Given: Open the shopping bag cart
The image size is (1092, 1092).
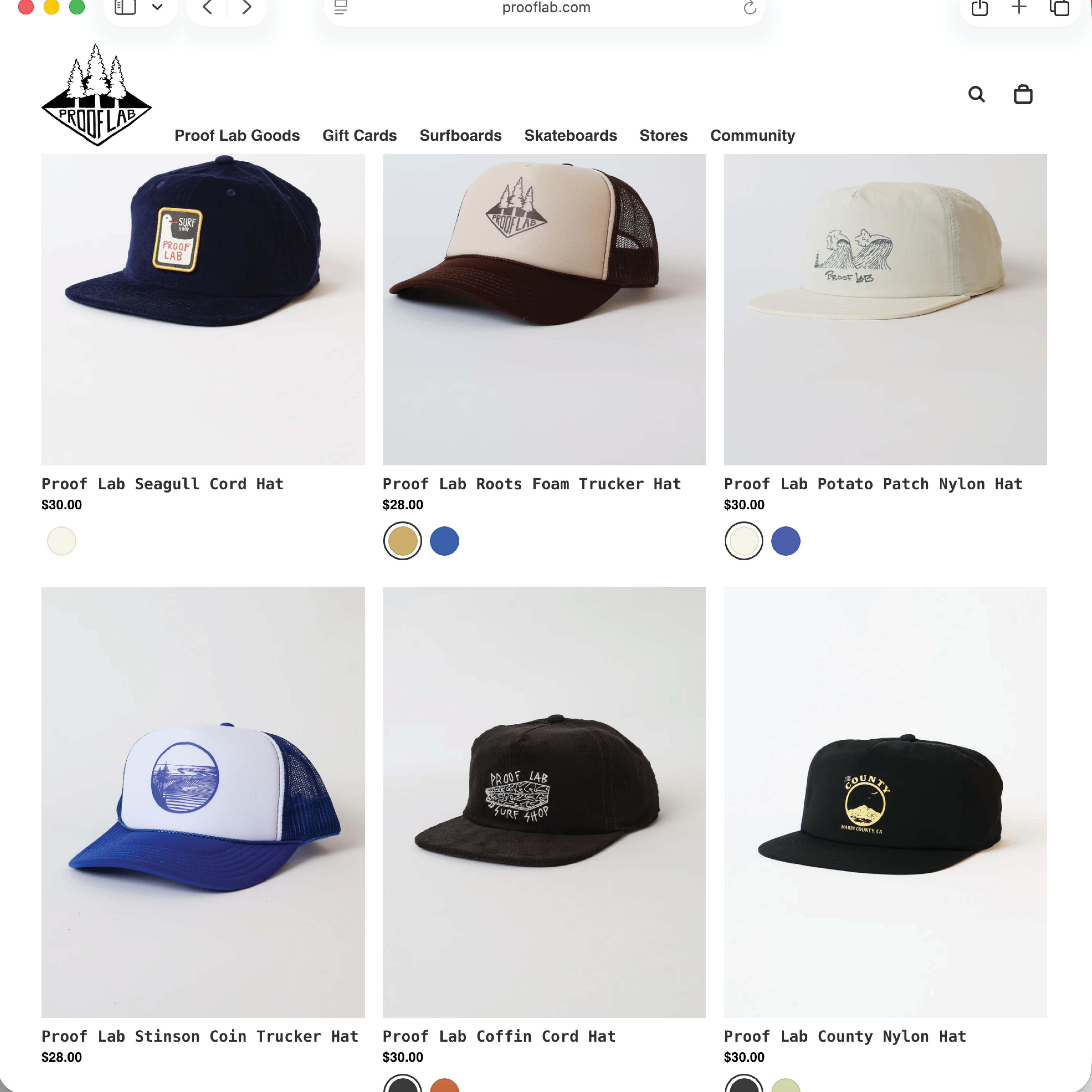Looking at the screenshot, I should [1023, 94].
